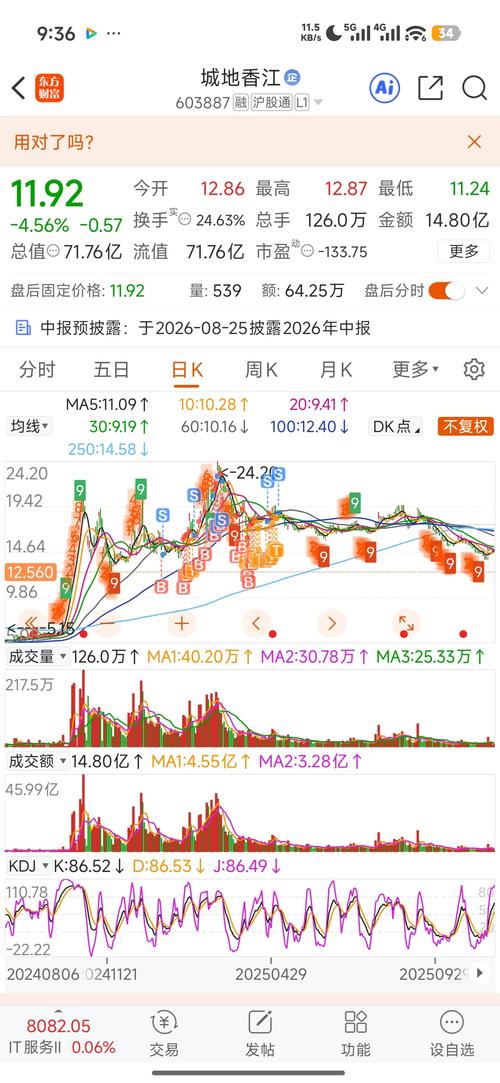Switch to the 分时 chart tab
This screenshot has width=500, height=1083.
coord(37,370)
